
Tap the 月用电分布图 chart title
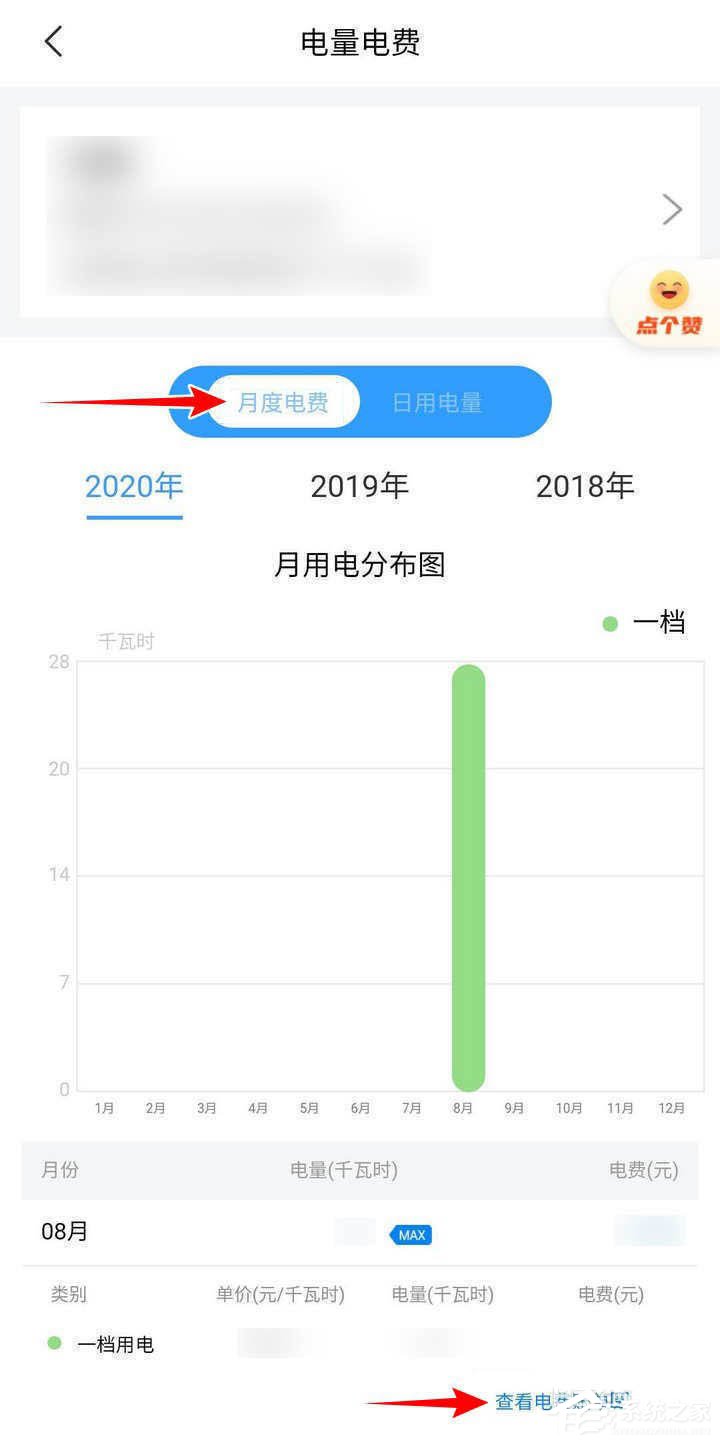(360, 565)
